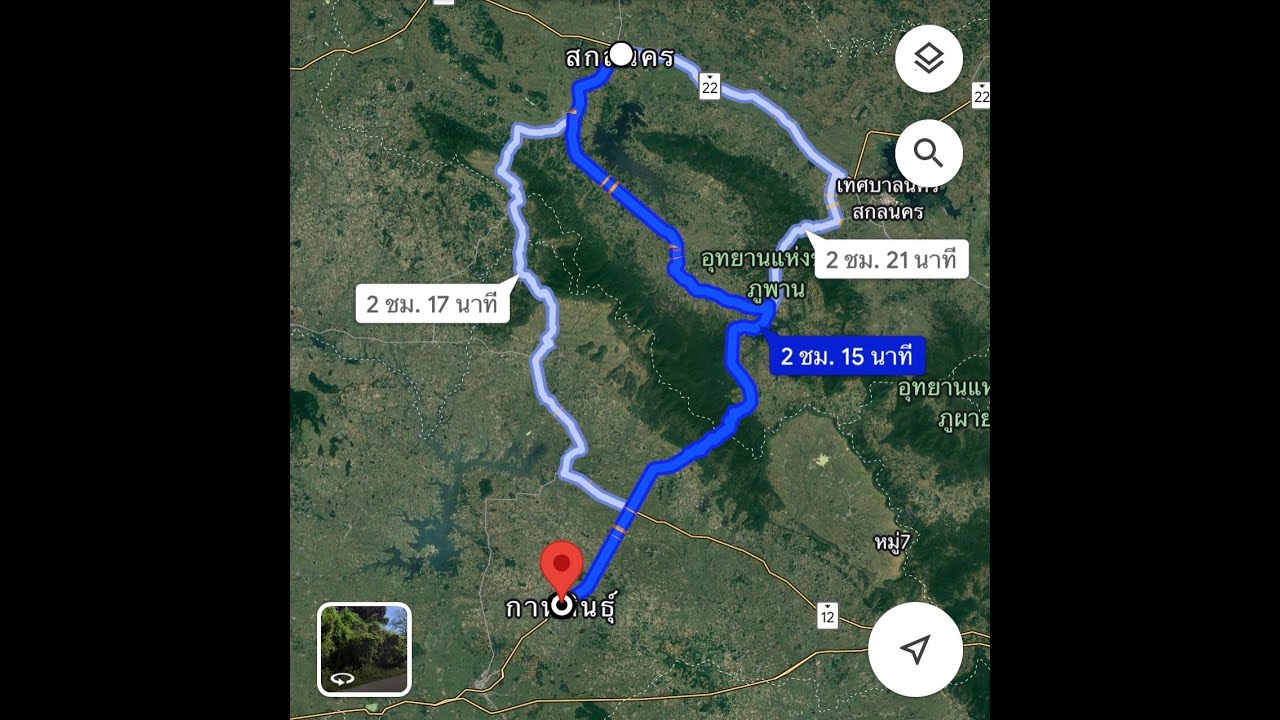Tap the search magnifier button
Viewport: 1280px width, 720px height.
pyautogui.click(x=929, y=154)
